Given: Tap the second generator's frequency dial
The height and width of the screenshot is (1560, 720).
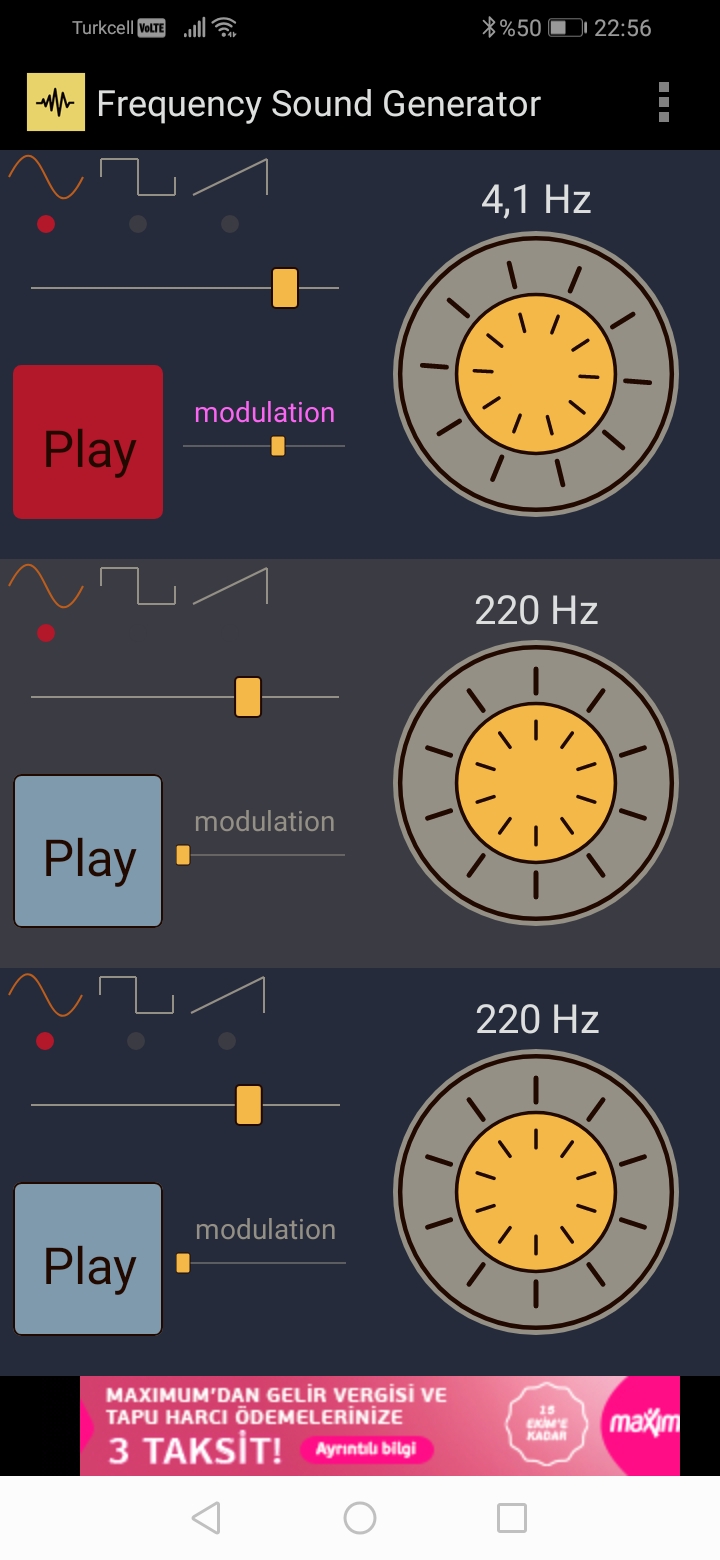Looking at the screenshot, I should tap(536, 783).
